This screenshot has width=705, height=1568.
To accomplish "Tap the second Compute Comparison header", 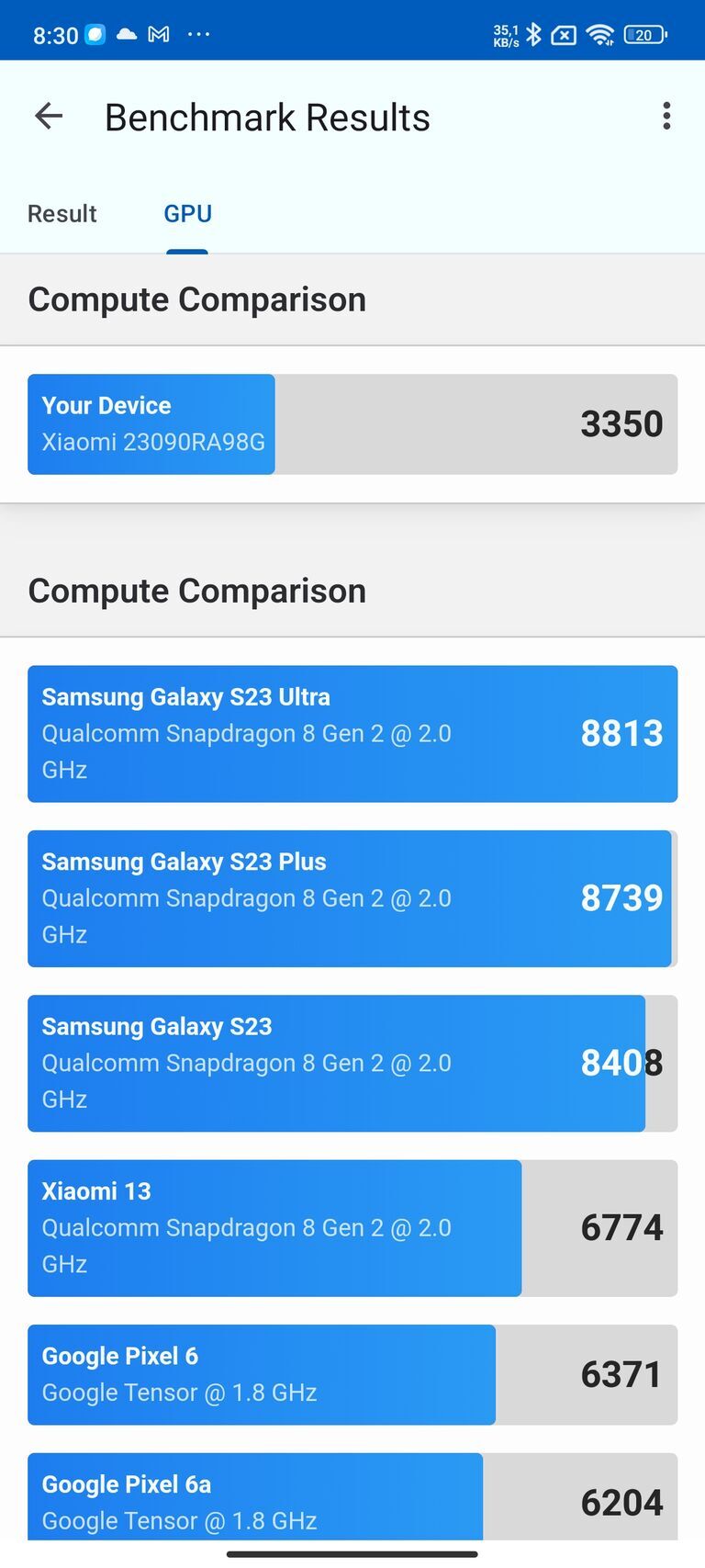I will click(197, 591).
